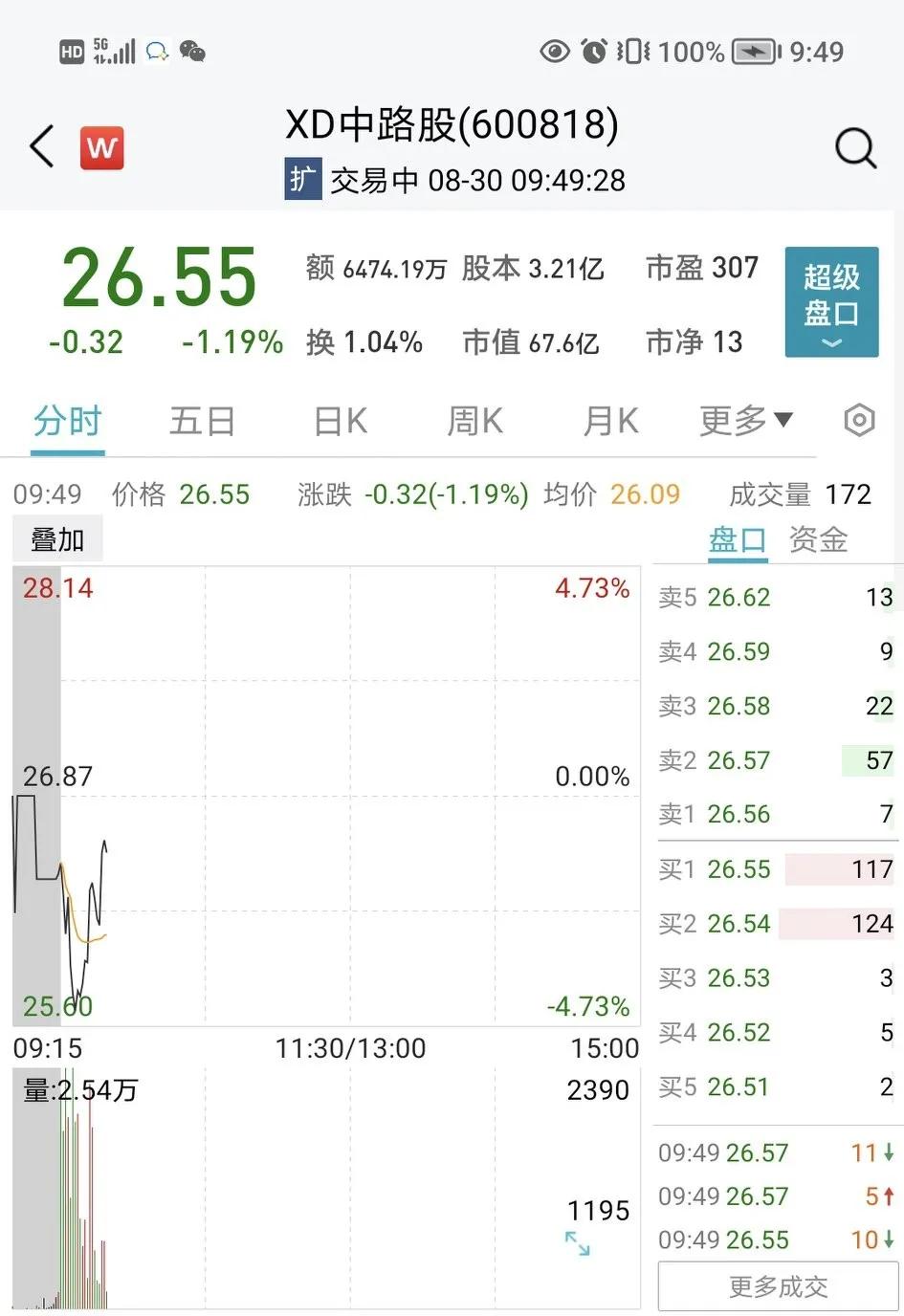Screen dimensions: 904x1316
Task: Tap the expand arrows on the volume chart
Action: pyautogui.click(x=578, y=1244)
